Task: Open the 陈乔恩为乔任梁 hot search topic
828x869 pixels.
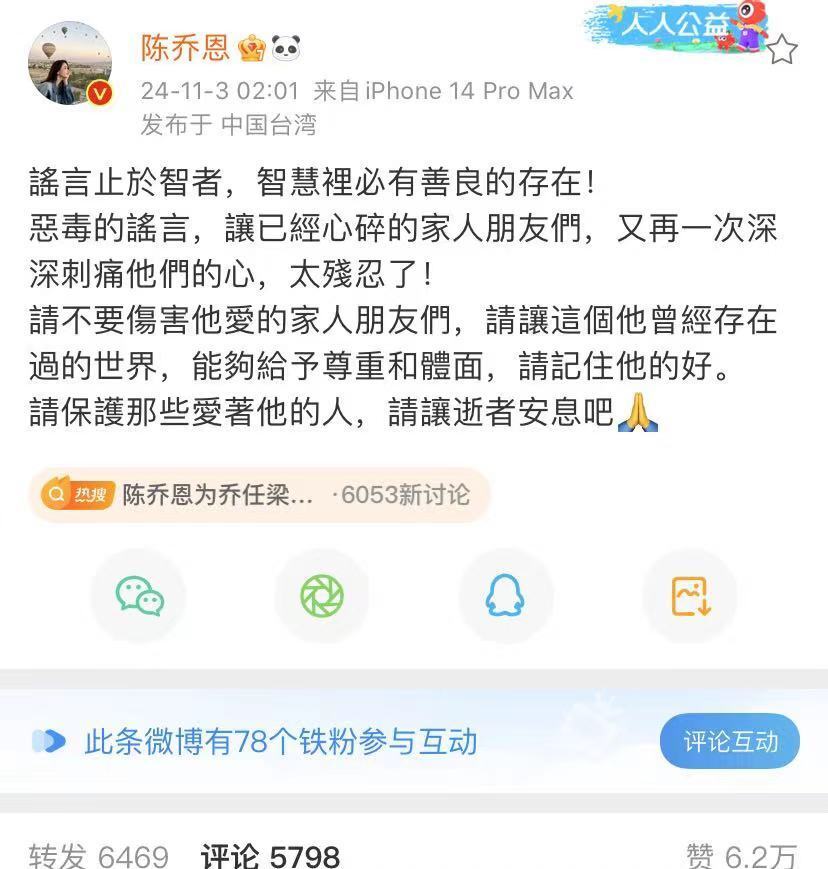Action: pyautogui.click(x=258, y=494)
